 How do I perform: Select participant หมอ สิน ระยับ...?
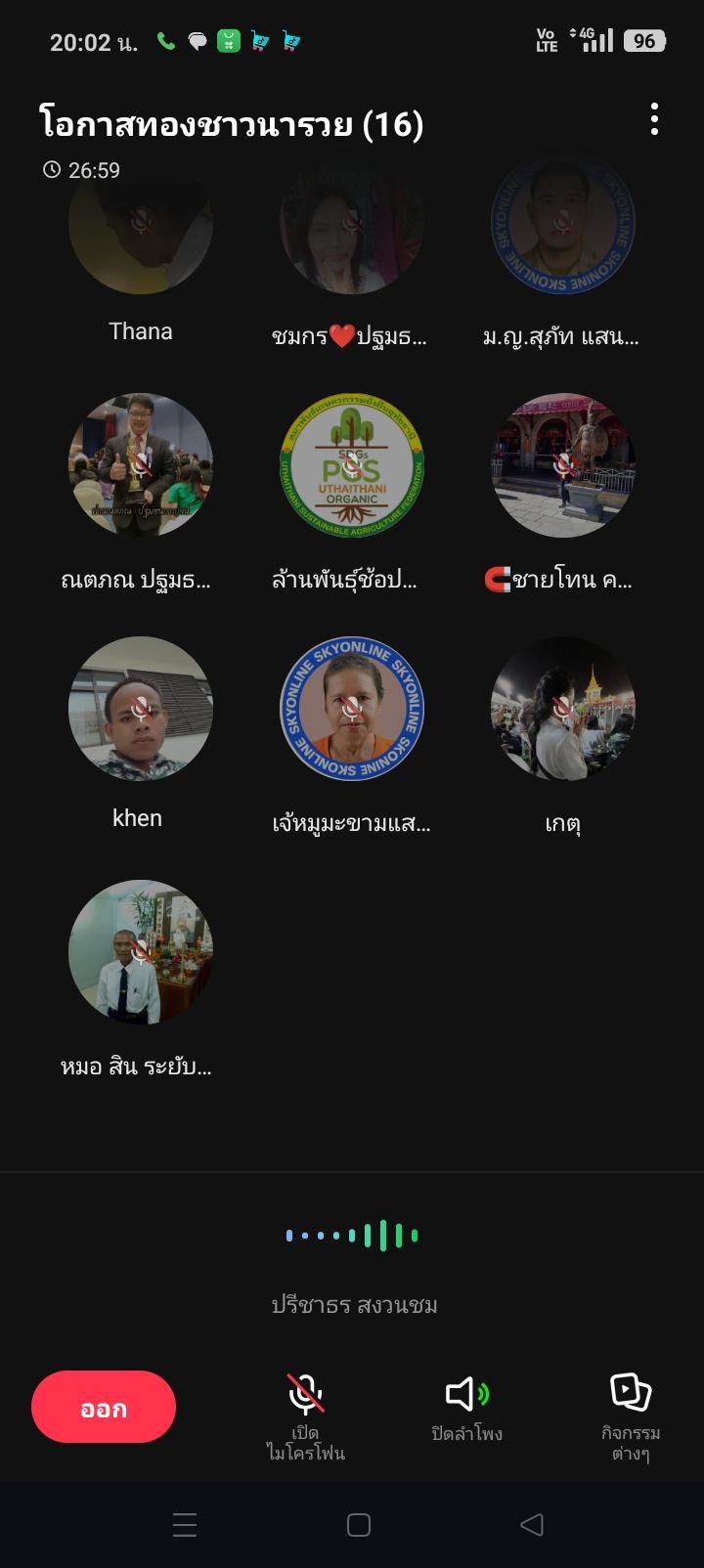[x=141, y=952]
